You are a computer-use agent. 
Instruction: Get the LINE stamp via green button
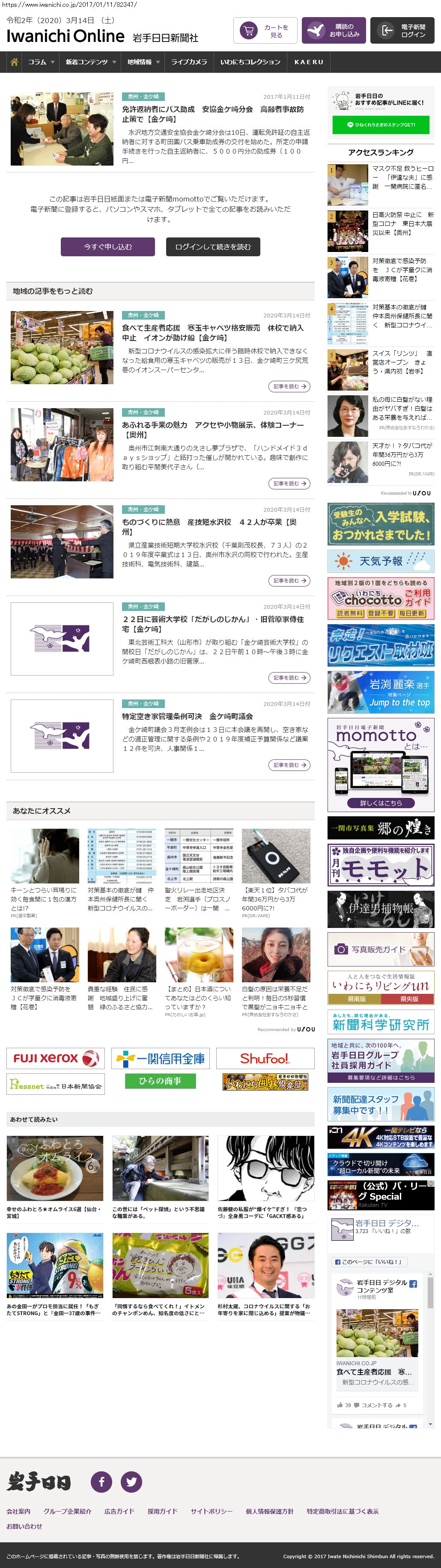coord(381,125)
